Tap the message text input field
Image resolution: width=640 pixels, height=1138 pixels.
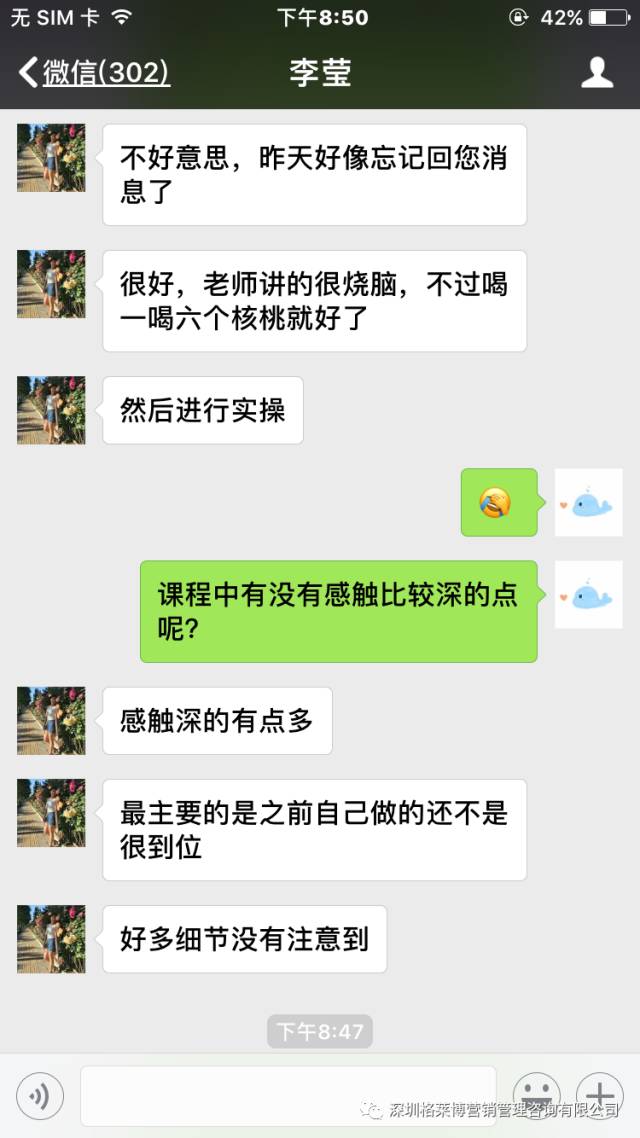[x=288, y=1096]
